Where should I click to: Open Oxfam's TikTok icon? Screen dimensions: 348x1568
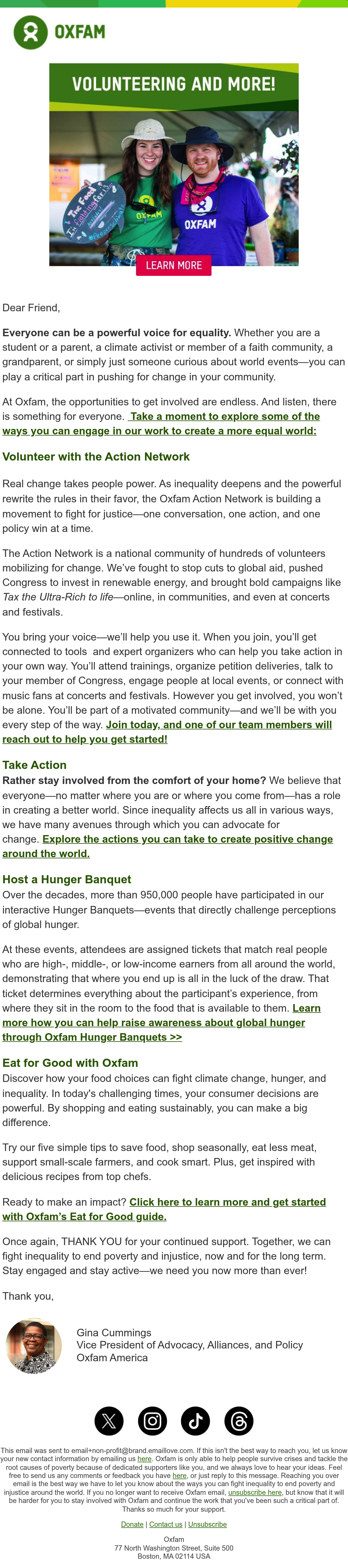[x=195, y=1421]
